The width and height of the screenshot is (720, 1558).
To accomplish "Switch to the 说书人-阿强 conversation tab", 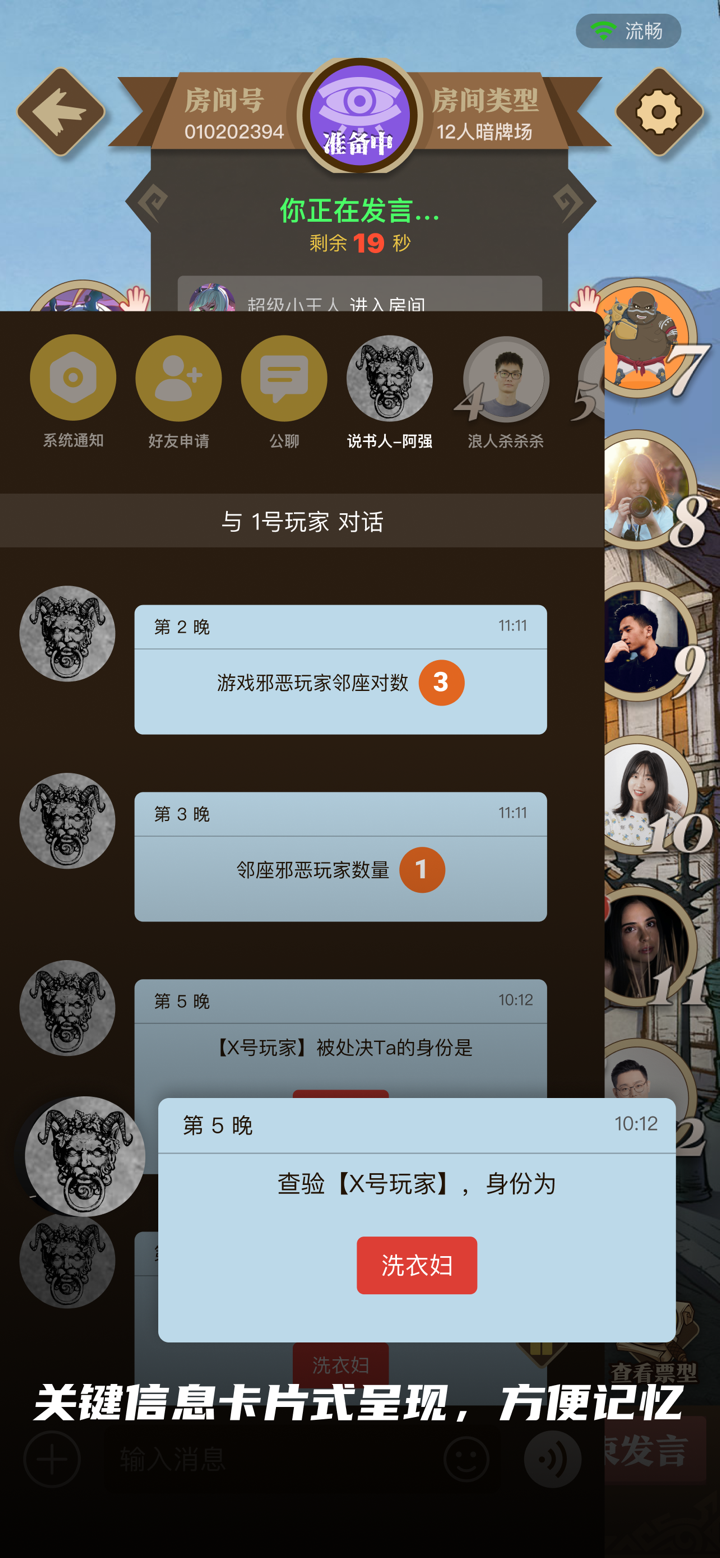I will point(389,378).
